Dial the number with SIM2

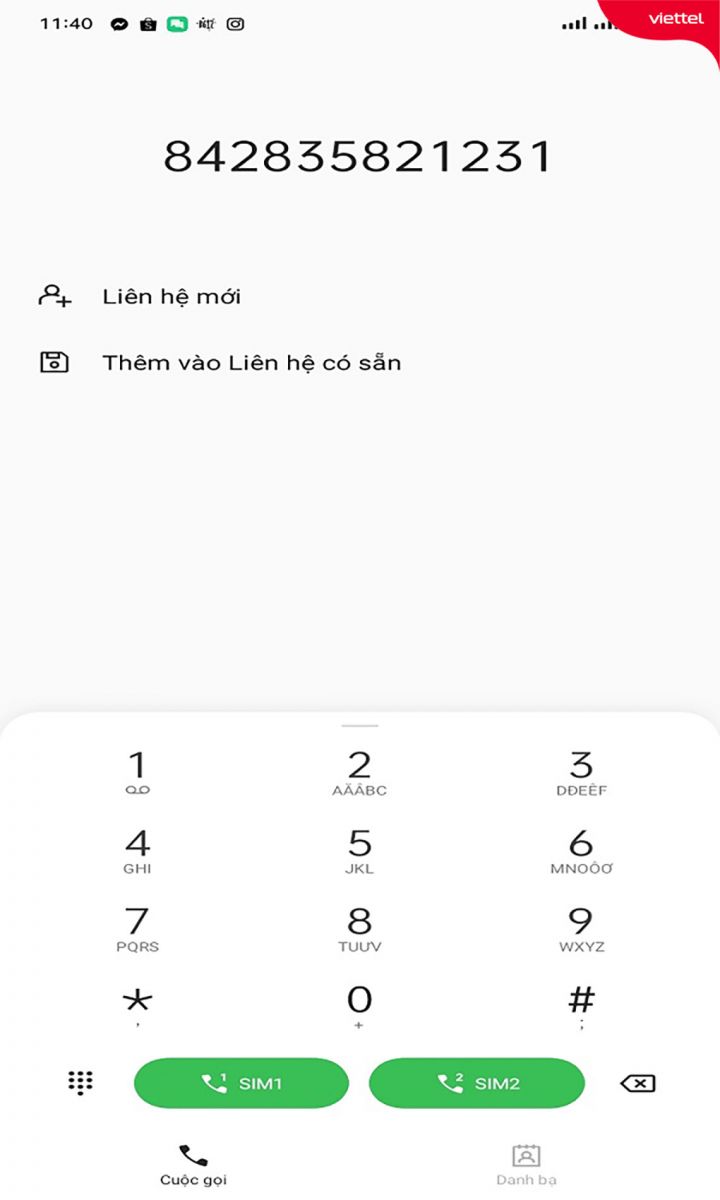point(477,1083)
